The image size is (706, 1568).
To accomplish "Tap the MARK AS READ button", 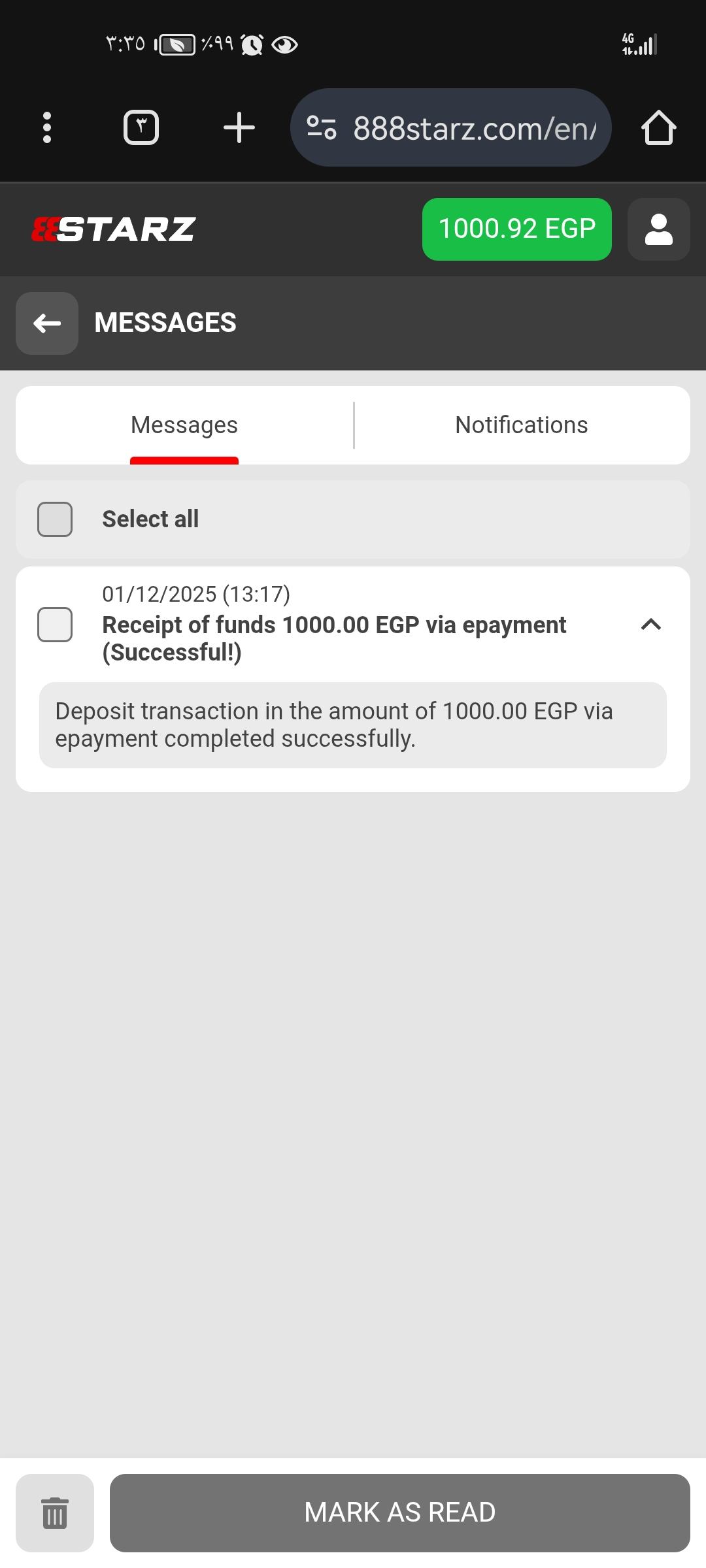I will (x=399, y=1512).
